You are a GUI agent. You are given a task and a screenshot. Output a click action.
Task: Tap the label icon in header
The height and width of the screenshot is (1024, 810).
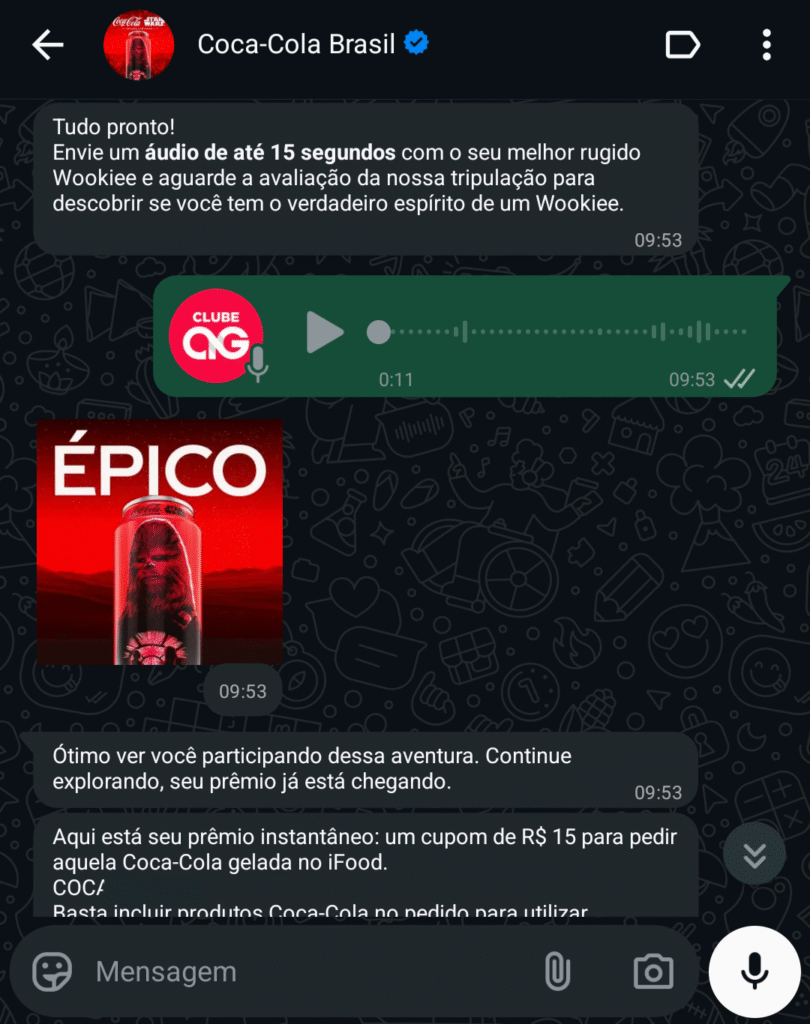[682, 45]
